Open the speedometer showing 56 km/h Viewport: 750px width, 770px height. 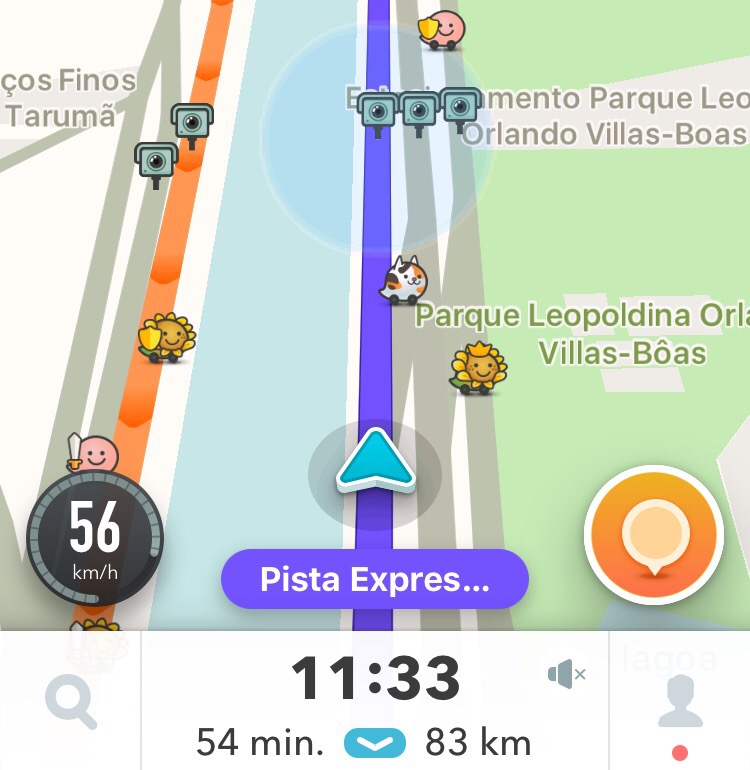coord(95,538)
